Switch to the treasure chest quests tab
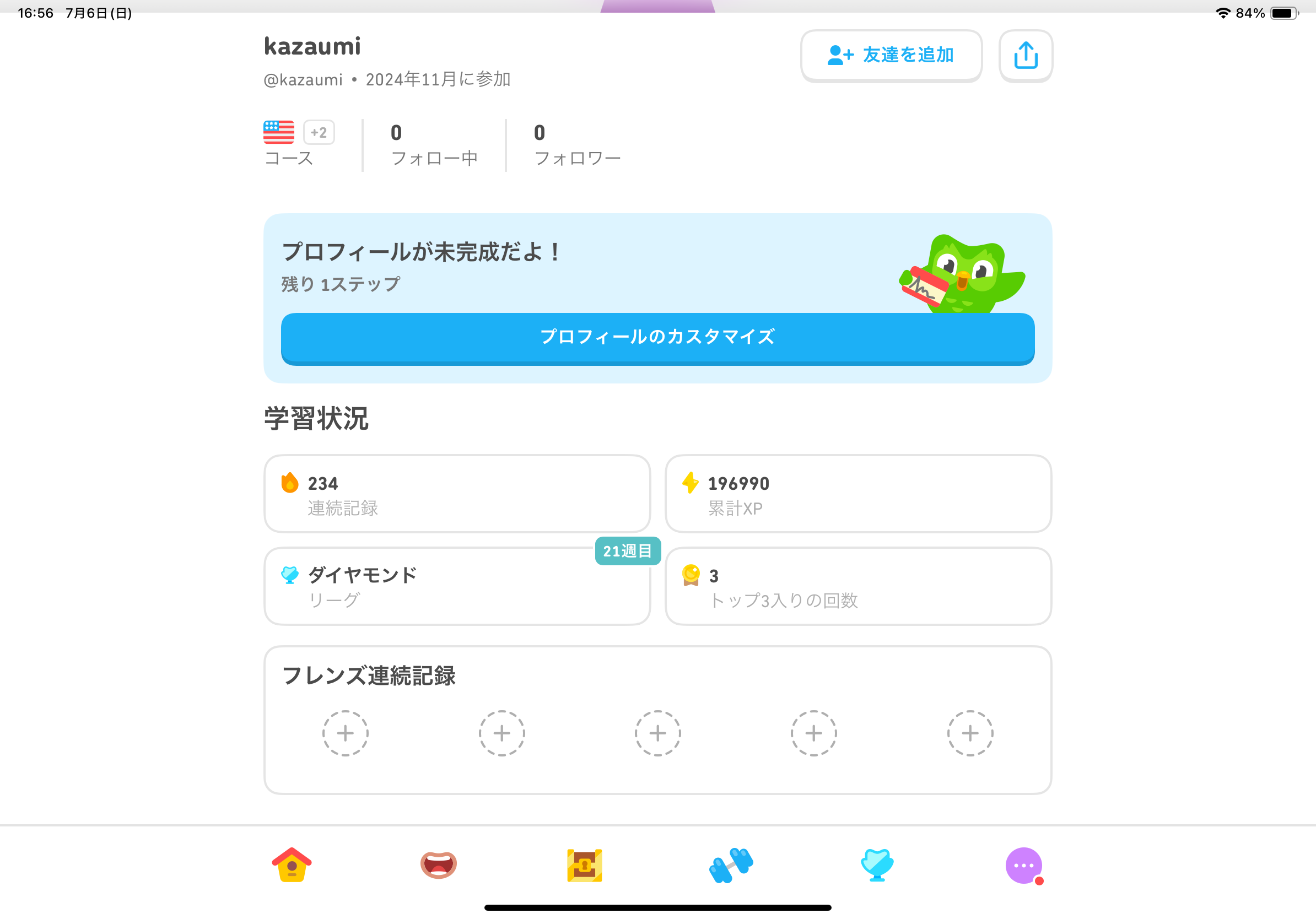Screen dimensions: 1316x919 pos(584,864)
